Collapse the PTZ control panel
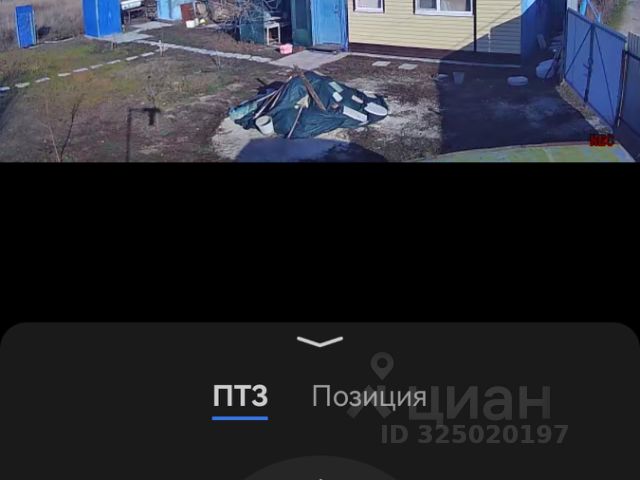Viewport: 640px width, 480px height. point(320,342)
